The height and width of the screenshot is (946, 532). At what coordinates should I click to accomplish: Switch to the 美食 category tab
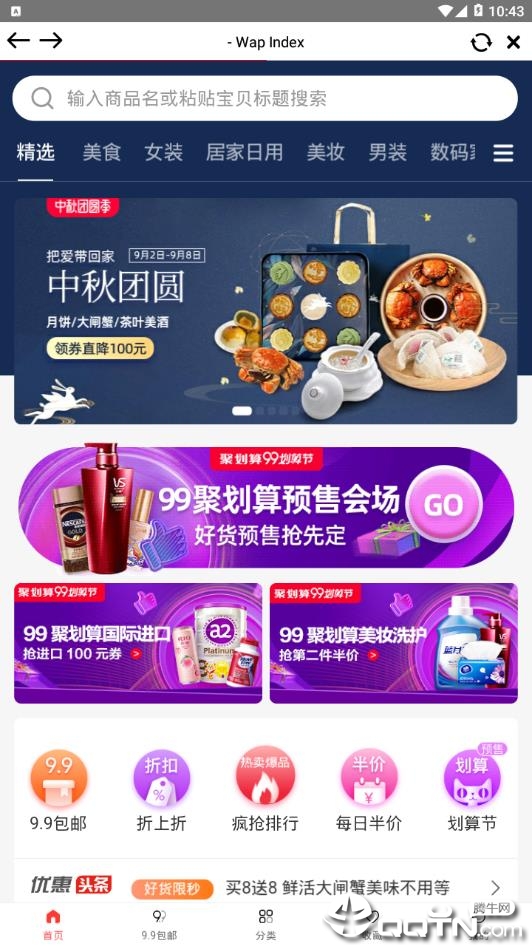(x=101, y=152)
